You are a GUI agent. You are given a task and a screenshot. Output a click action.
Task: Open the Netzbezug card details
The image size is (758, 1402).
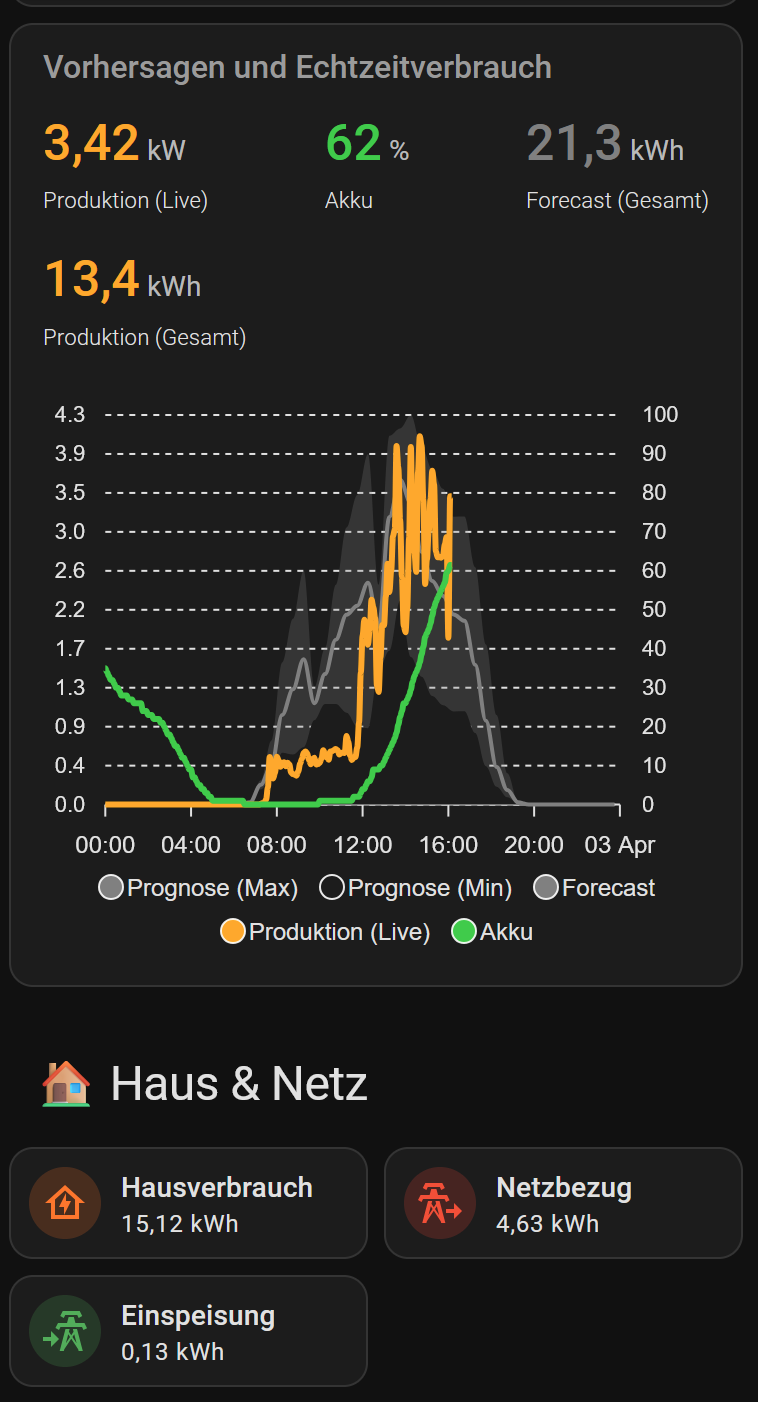pos(563,1202)
